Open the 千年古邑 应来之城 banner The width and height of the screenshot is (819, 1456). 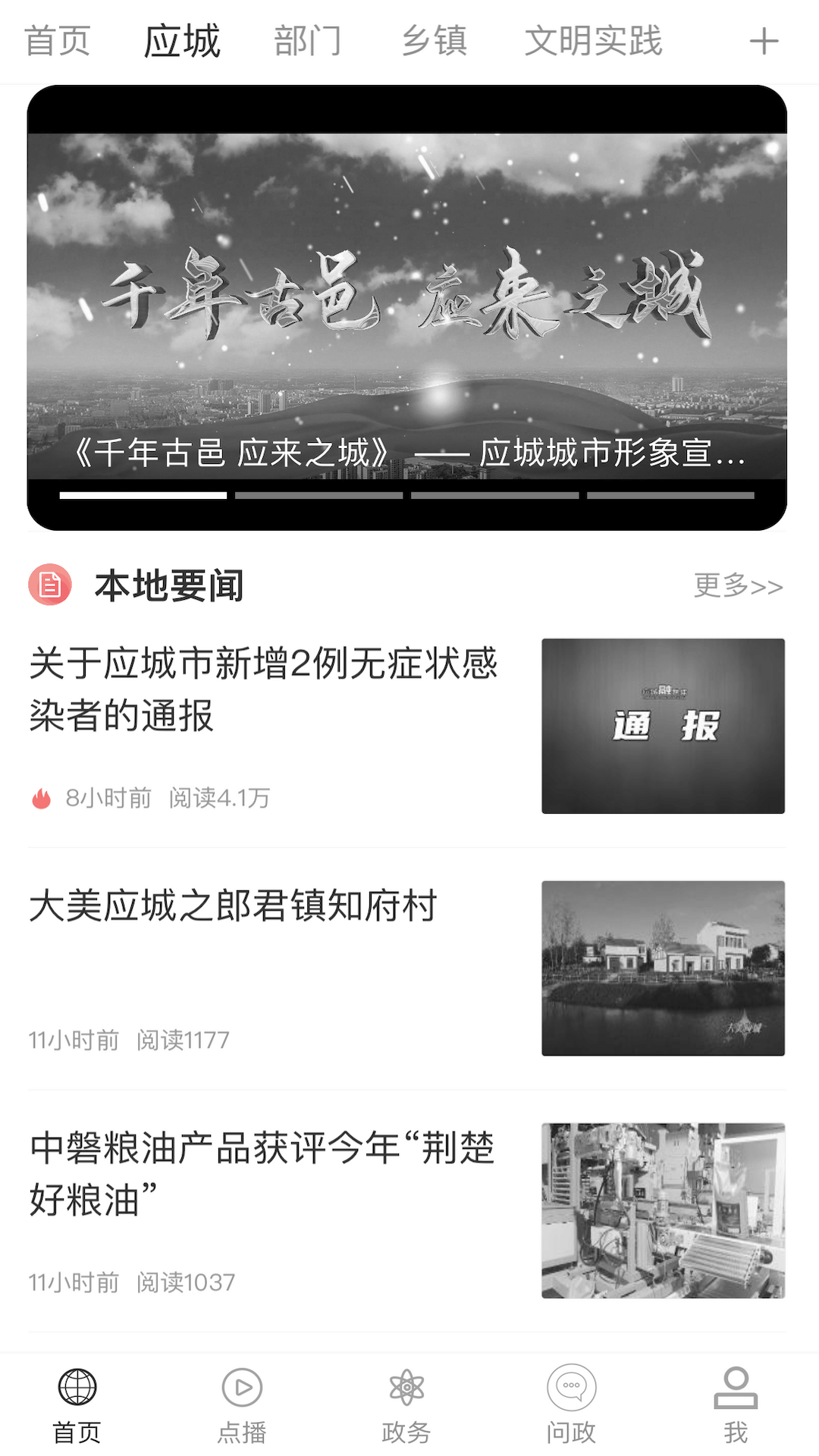[x=406, y=307]
